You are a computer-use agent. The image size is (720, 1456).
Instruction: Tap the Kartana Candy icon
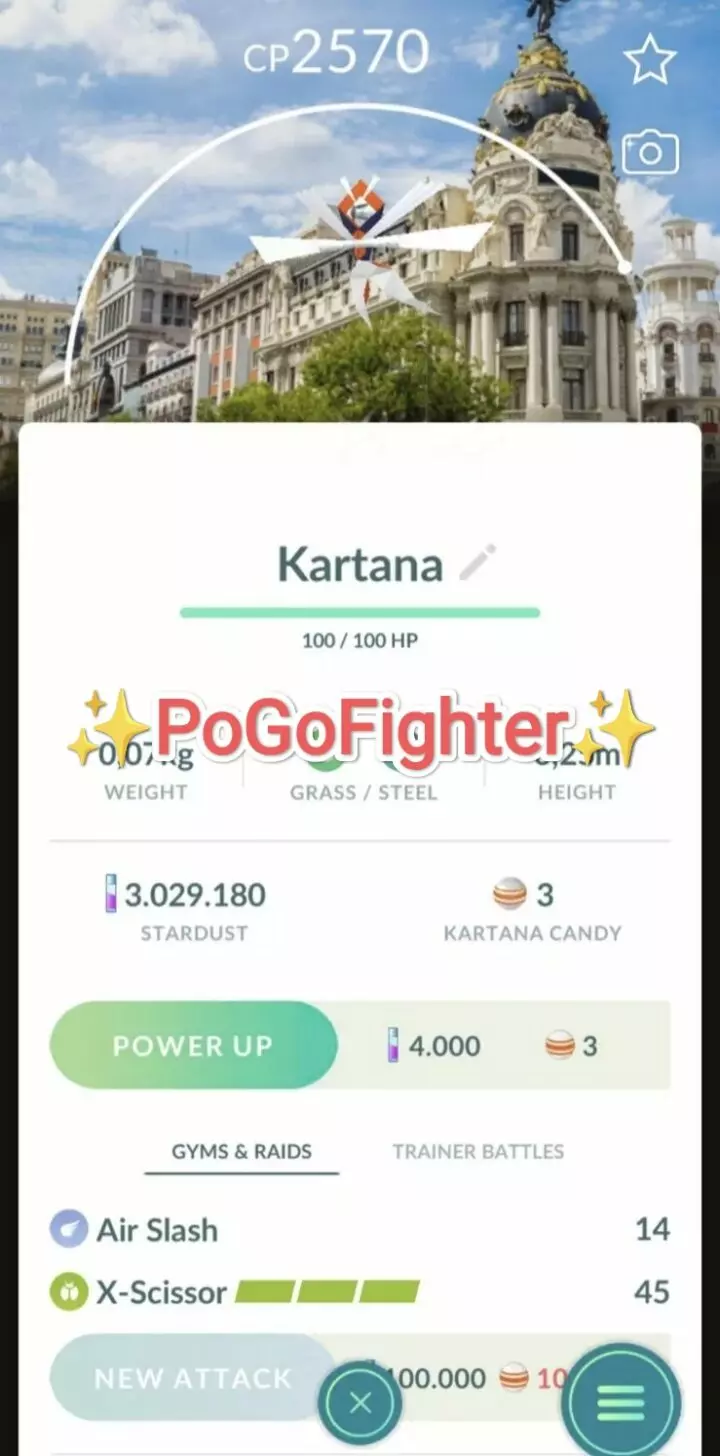(x=510, y=895)
